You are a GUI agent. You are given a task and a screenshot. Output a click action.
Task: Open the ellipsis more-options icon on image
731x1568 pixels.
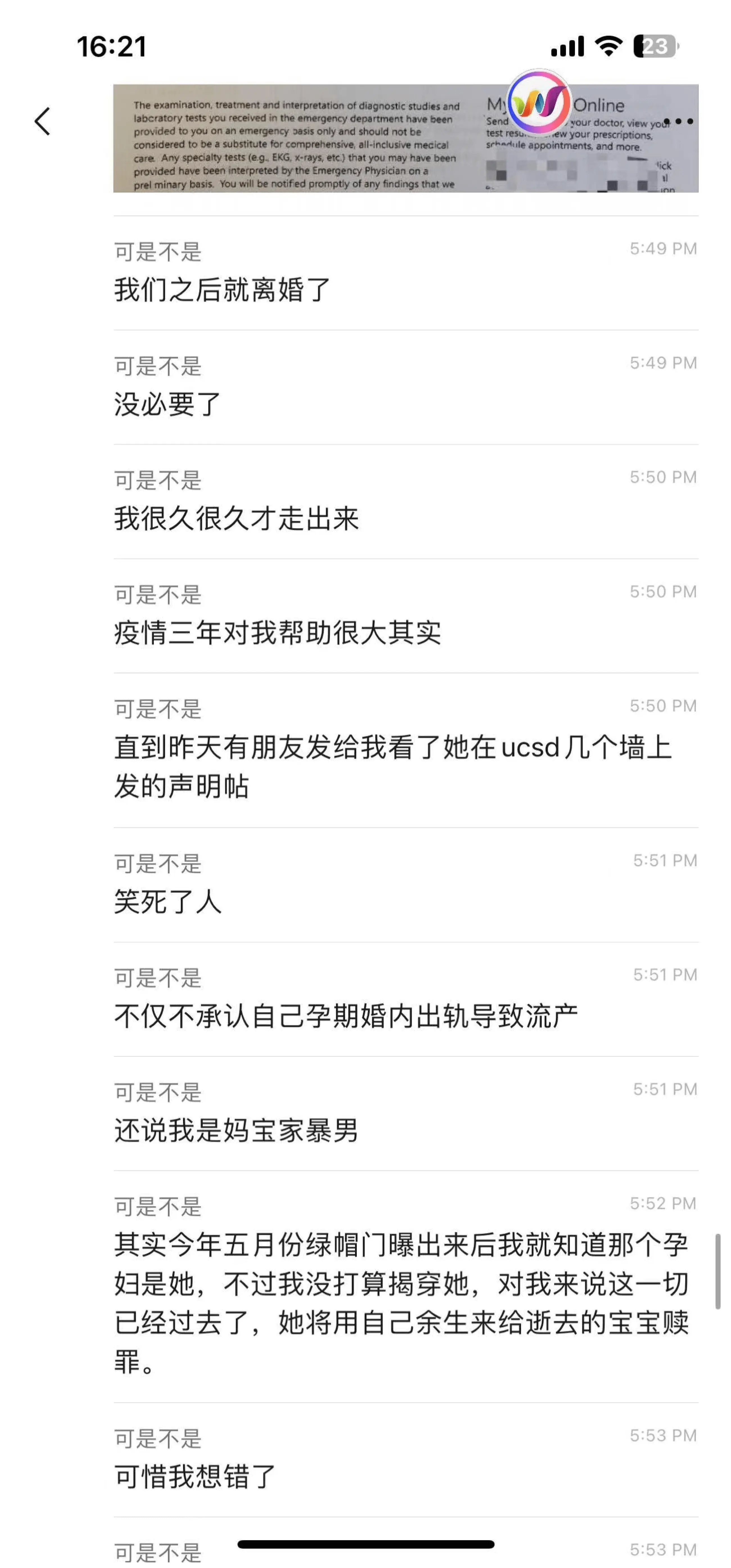coord(680,121)
